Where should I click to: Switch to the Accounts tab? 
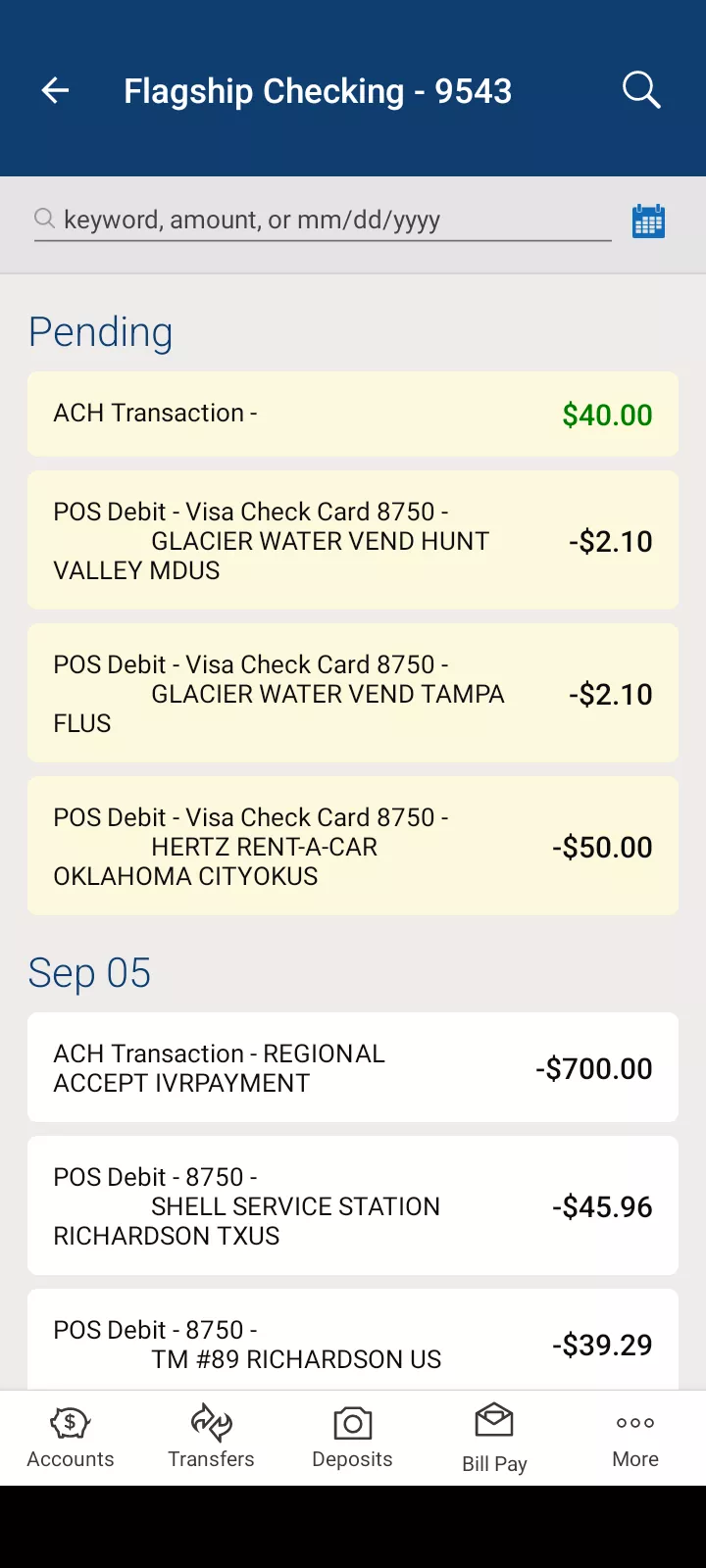[71, 1438]
